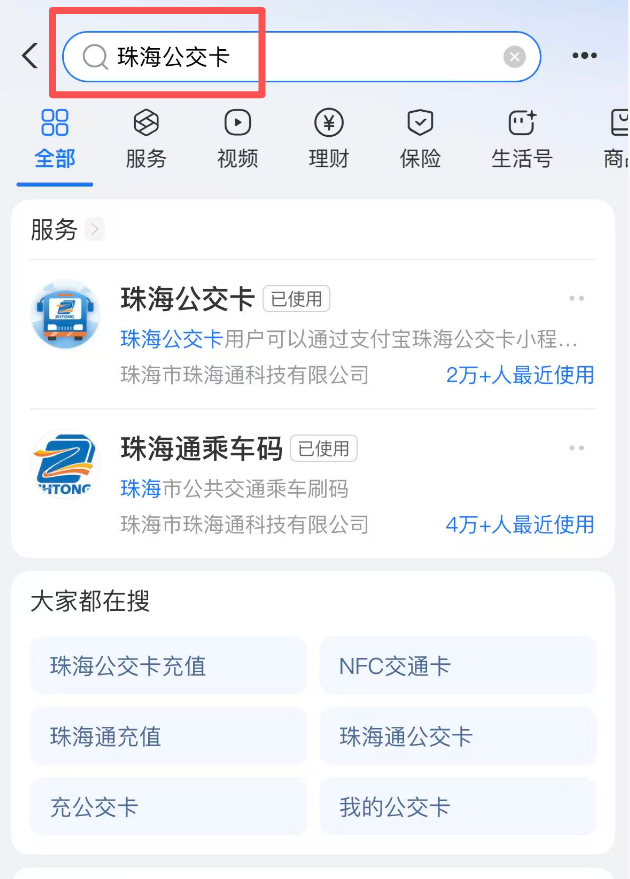630x879 pixels.
Task: Switch to the 理财 tab
Action: (x=328, y=140)
